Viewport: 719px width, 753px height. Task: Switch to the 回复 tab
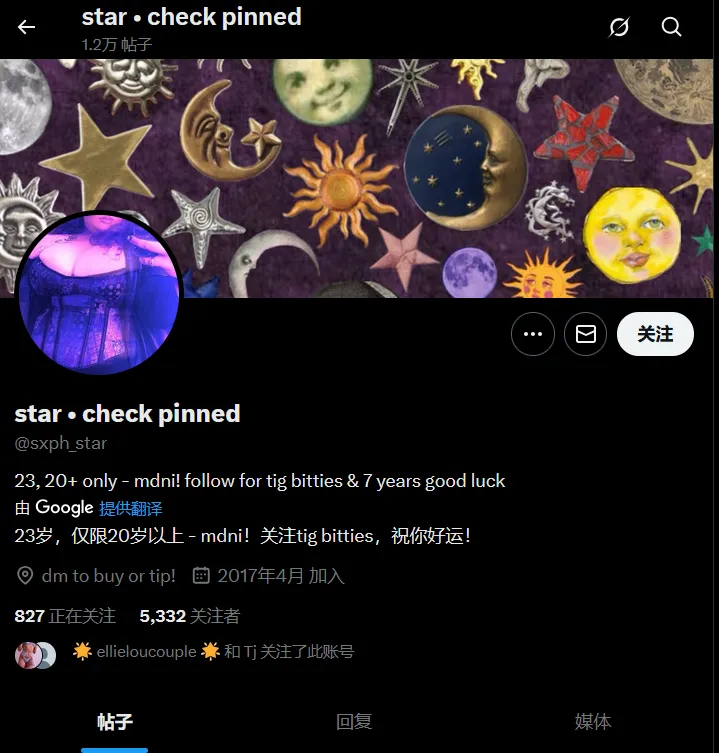tap(354, 722)
